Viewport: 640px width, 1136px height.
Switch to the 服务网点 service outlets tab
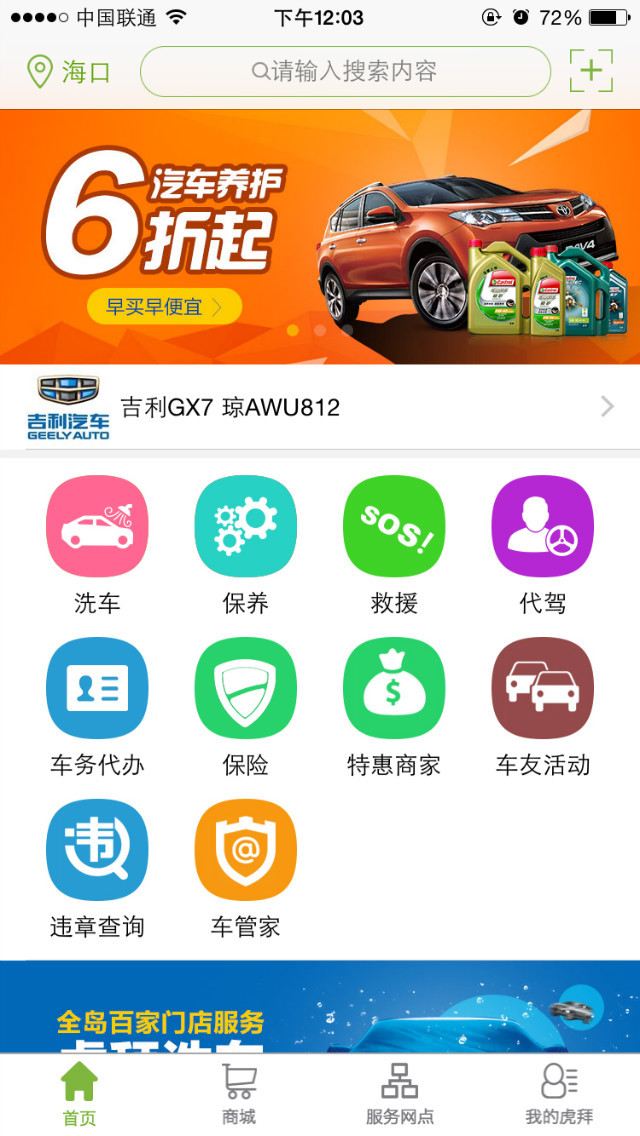400,1094
